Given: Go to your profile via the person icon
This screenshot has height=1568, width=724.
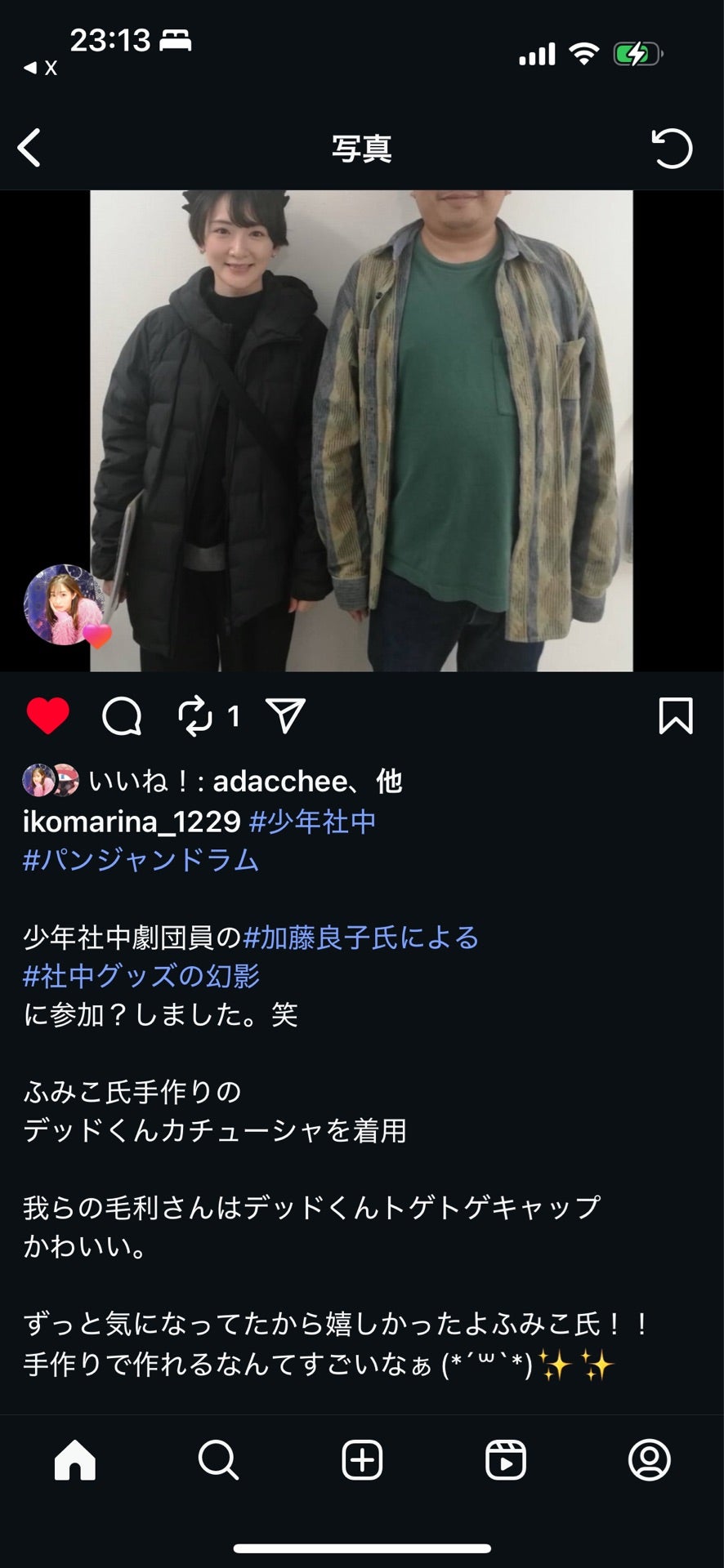Looking at the screenshot, I should coord(650,1462).
